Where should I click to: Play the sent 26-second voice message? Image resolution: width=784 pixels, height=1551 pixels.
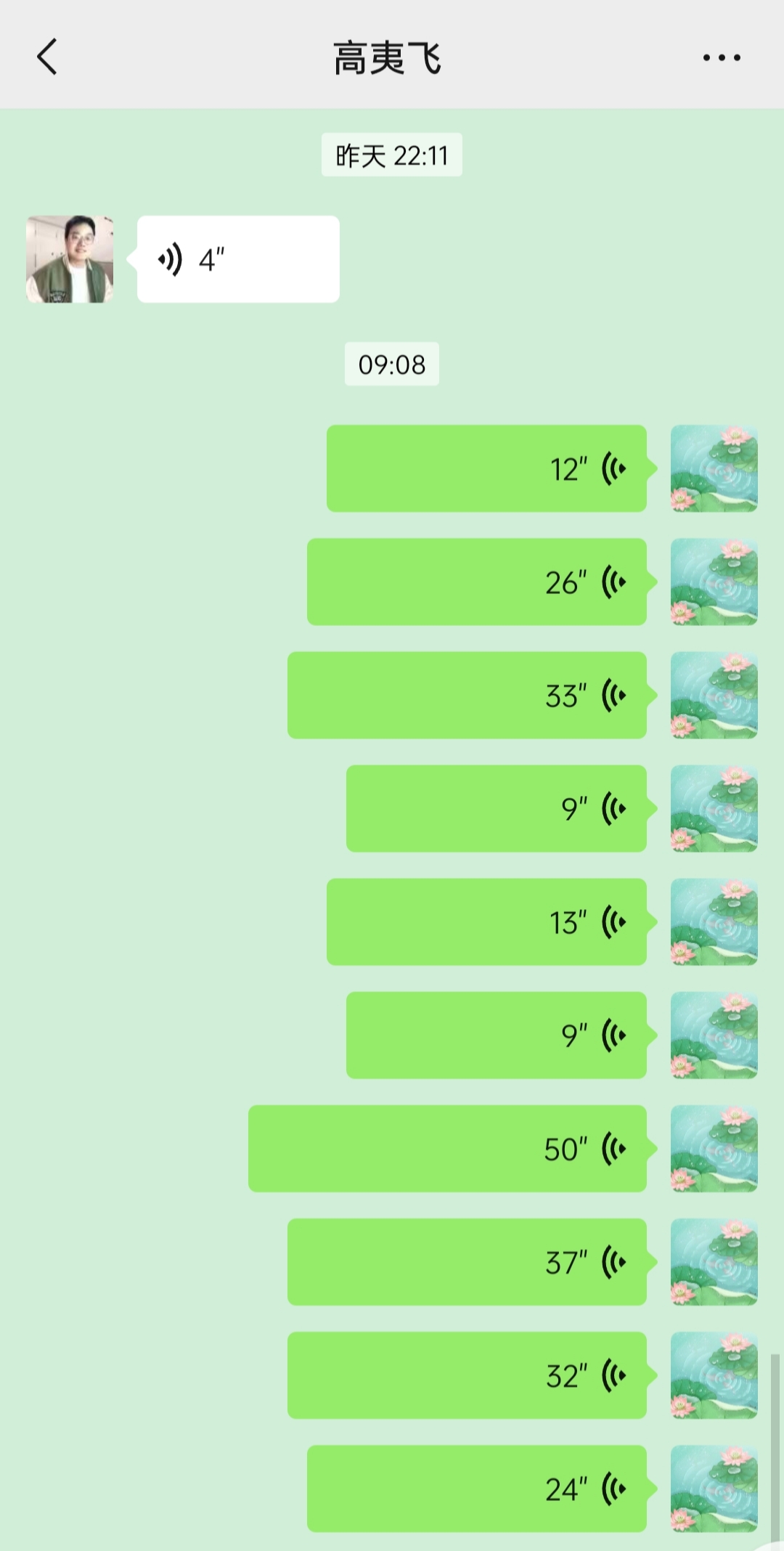click(x=477, y=582)
